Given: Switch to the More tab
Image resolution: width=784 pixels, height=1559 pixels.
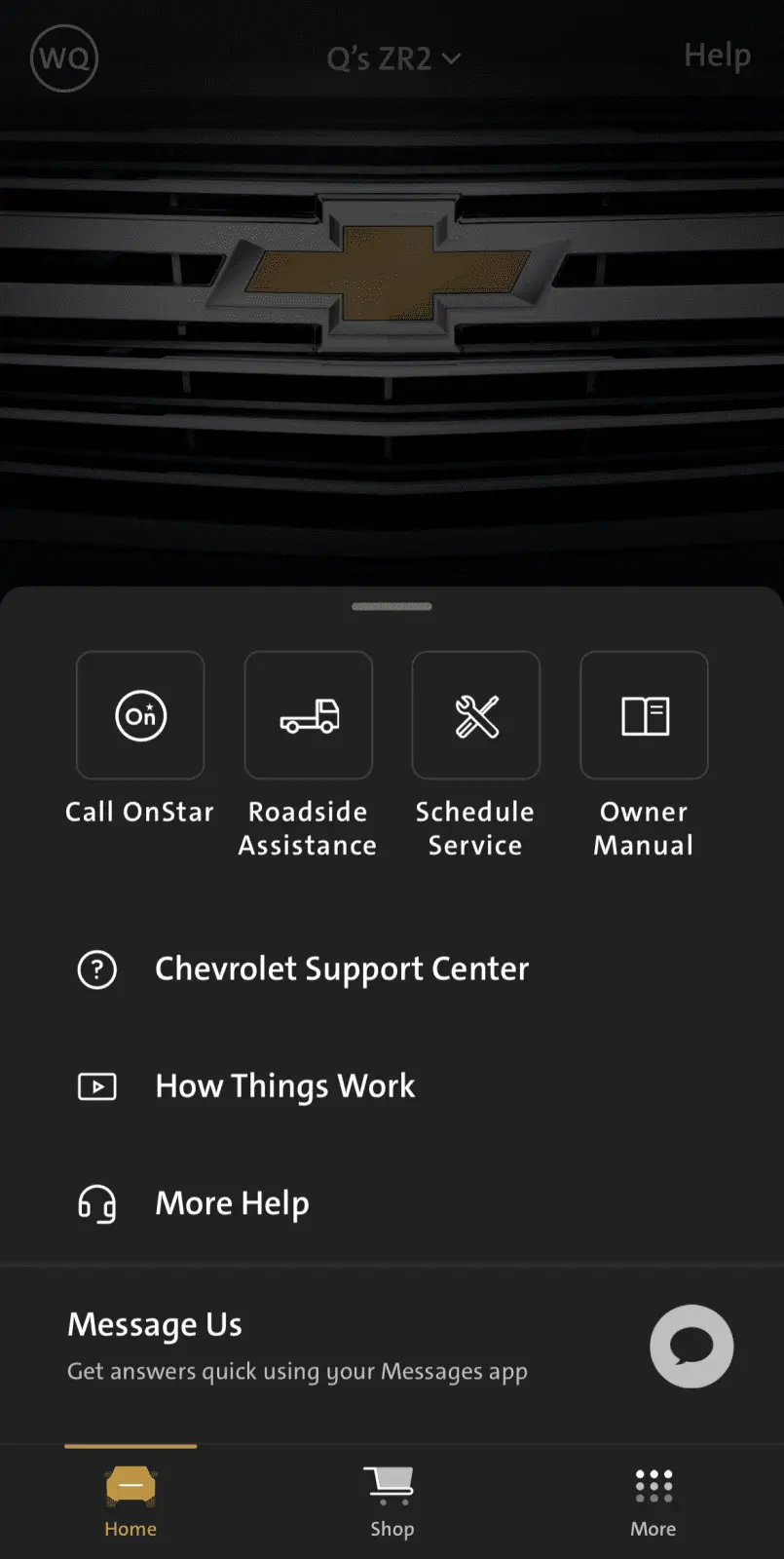Looking at the screenshot, I should pyautogui.click(x=653, y=1502).
